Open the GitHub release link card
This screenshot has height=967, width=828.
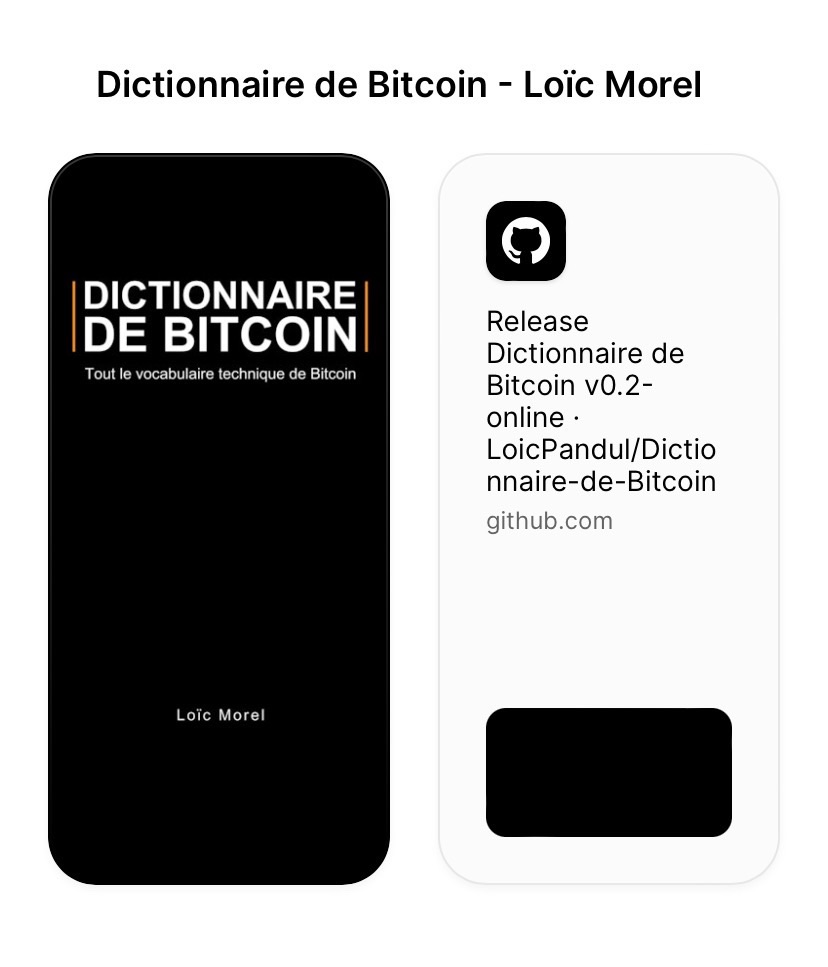pyautogui.click(x=608, y=519)
